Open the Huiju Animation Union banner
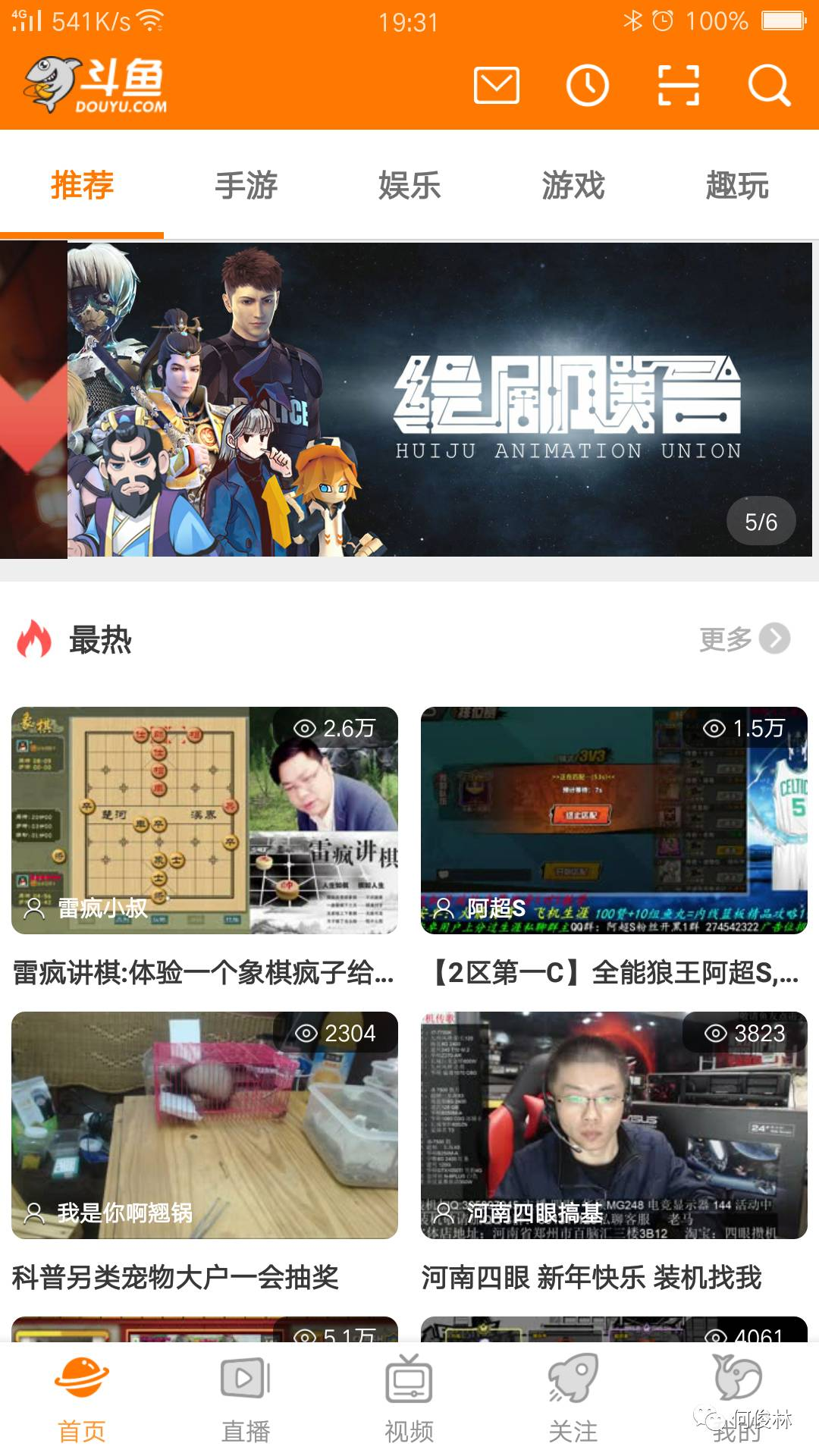This screenshot has height=1456, width=819. coord(440,400)
